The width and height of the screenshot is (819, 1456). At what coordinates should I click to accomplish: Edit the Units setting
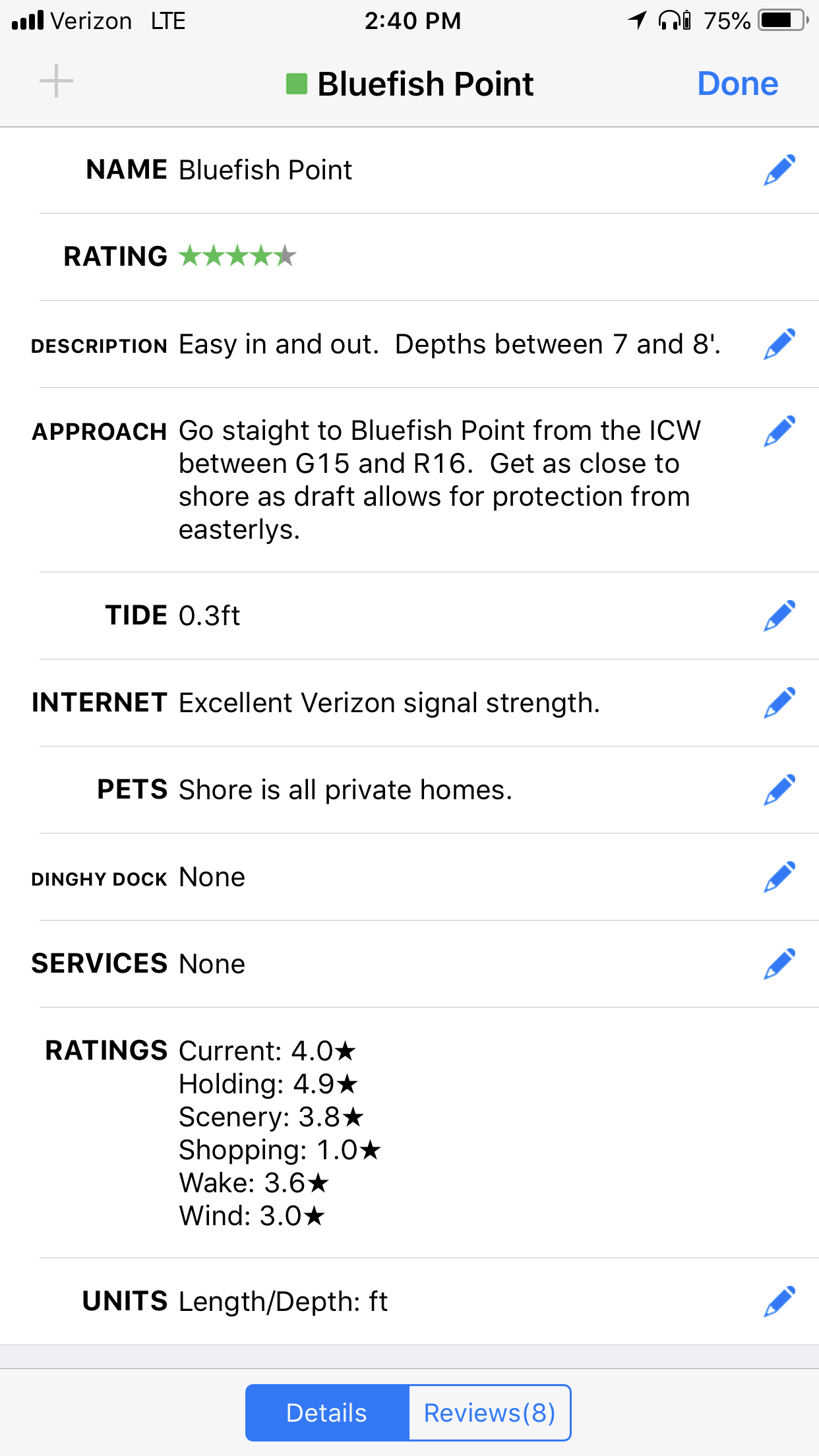(x=779, y=1302)
